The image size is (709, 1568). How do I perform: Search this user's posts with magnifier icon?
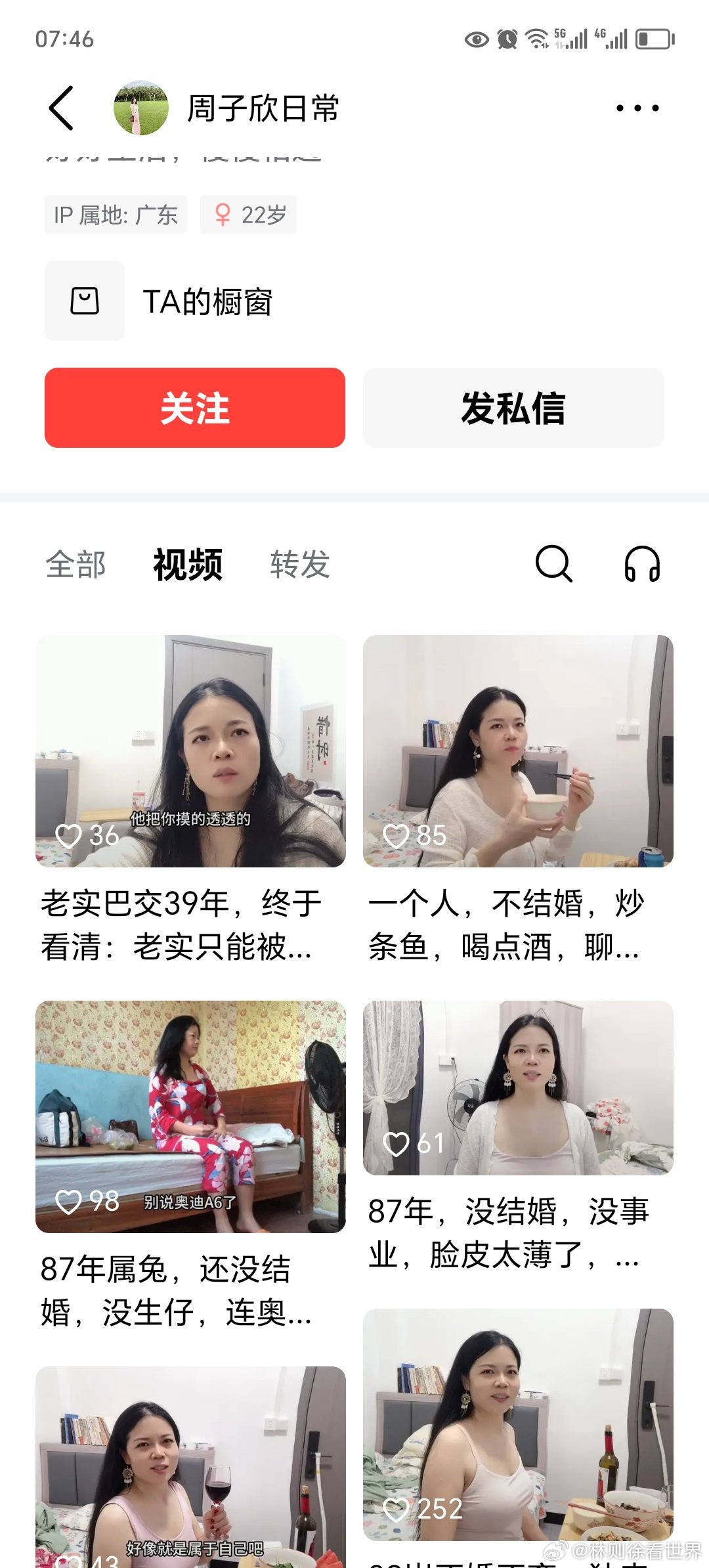[554, 563]
